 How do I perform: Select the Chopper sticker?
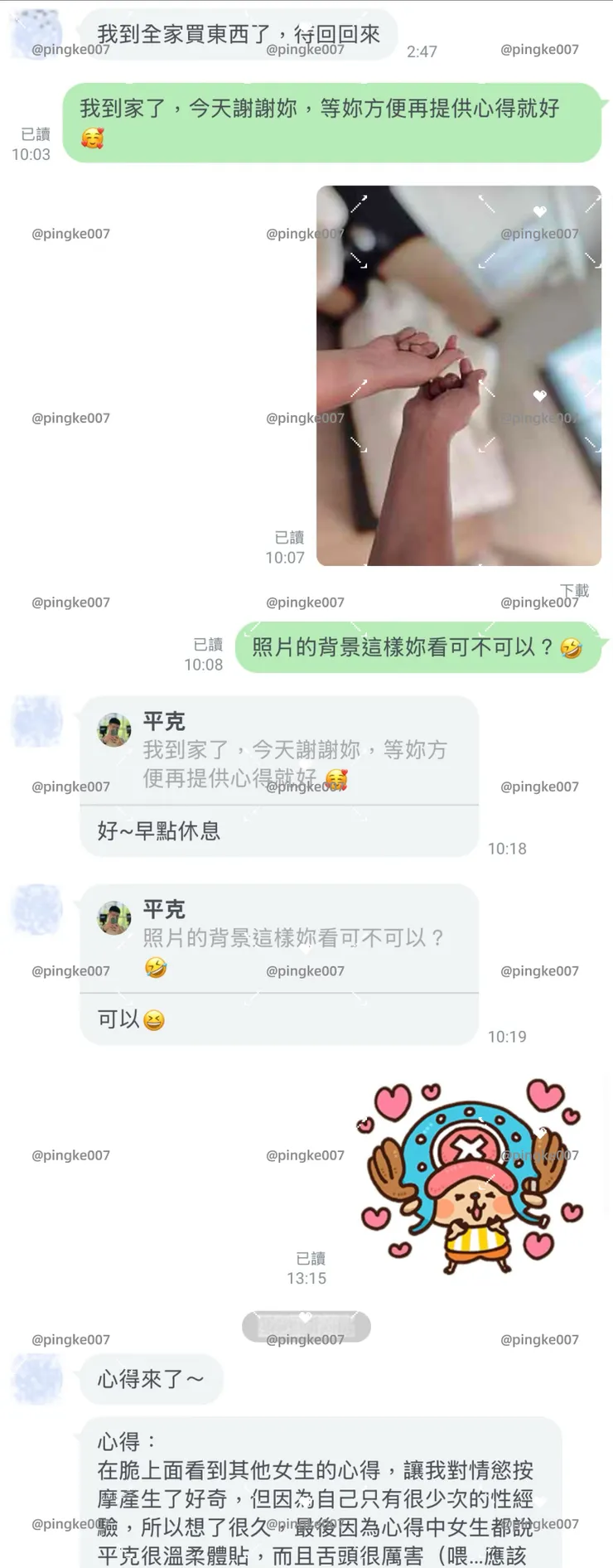pos(472,1177)
